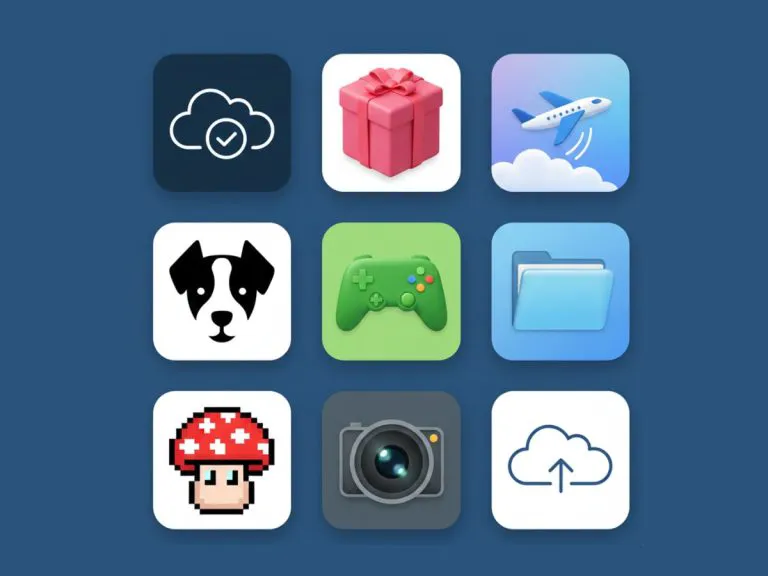Launch the pink gift box app
This screenshot has width=768, height=576.
pyautogui.click(x=391, y=122)
